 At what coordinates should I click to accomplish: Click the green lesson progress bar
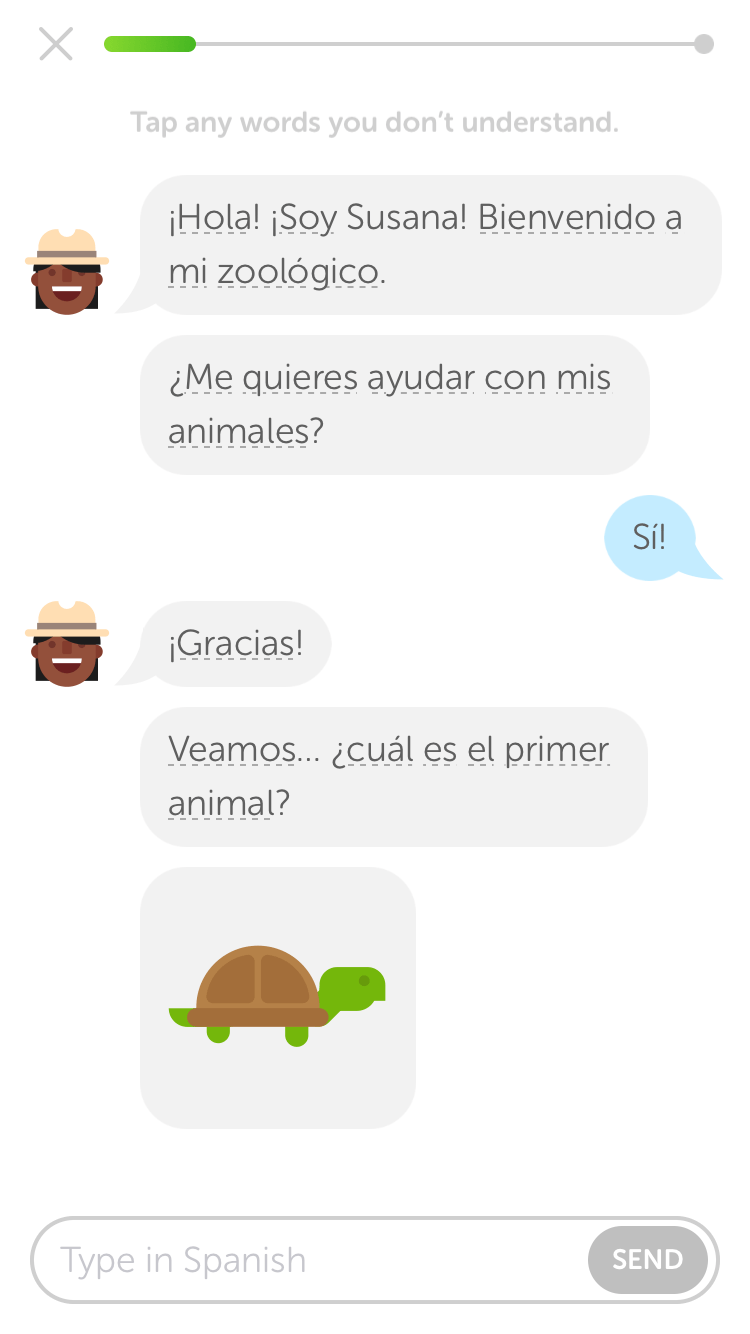coord(150,43)
